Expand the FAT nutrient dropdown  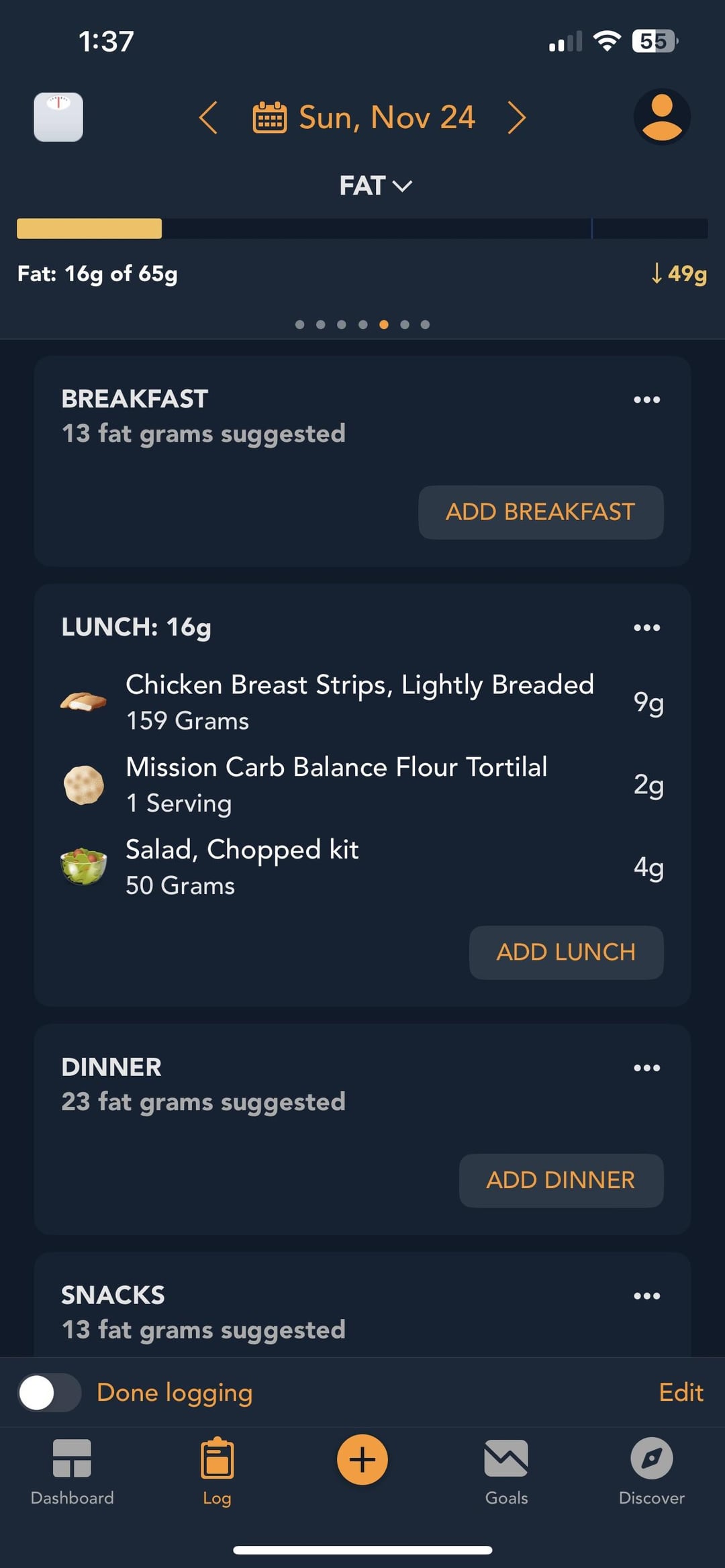(x=375, y=185)
